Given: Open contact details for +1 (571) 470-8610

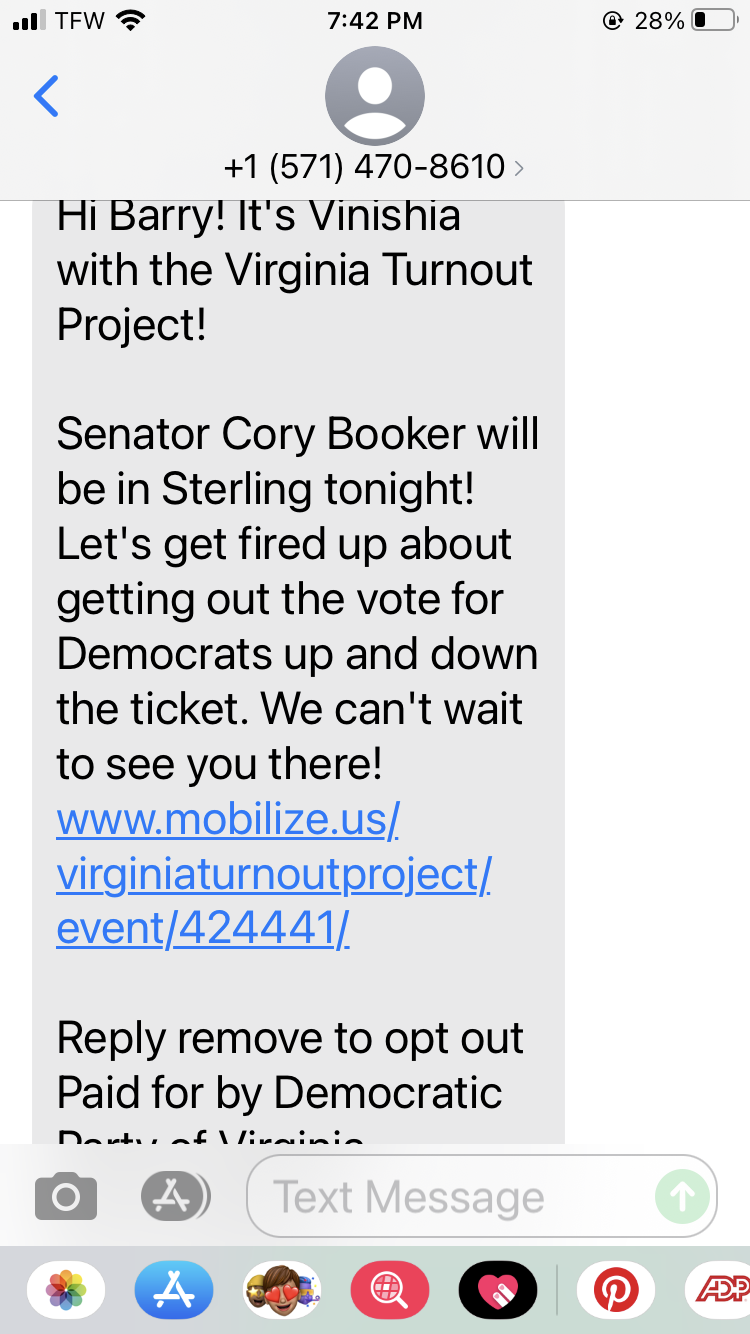Looking at the screenshot, I should point(375,165).
